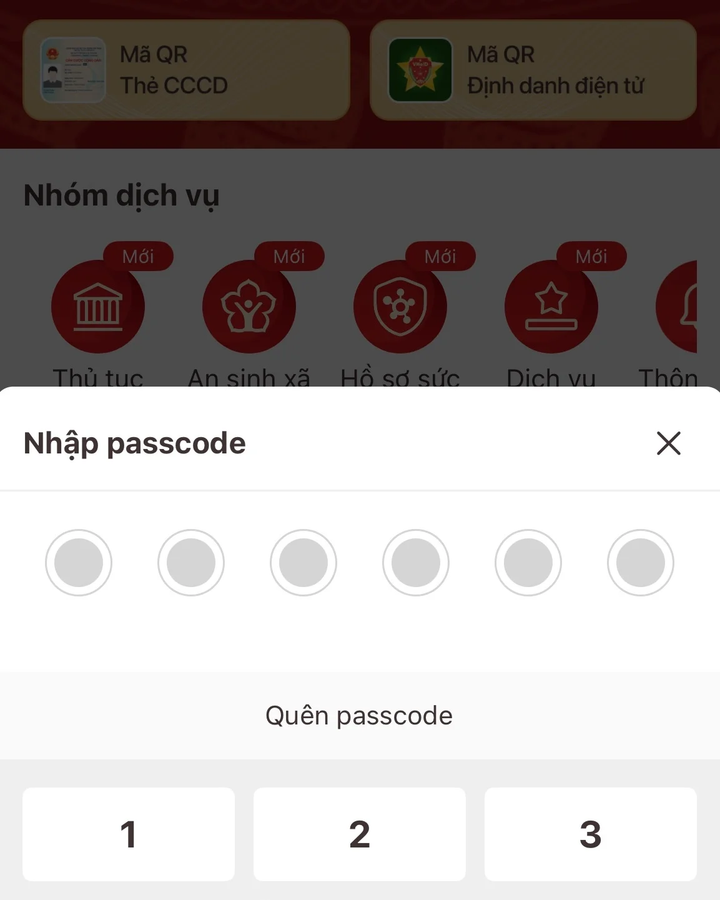The image size is (720, 900).
Task: Select the An sinh xã hội flower icon
Action: [x=250, y=305]
